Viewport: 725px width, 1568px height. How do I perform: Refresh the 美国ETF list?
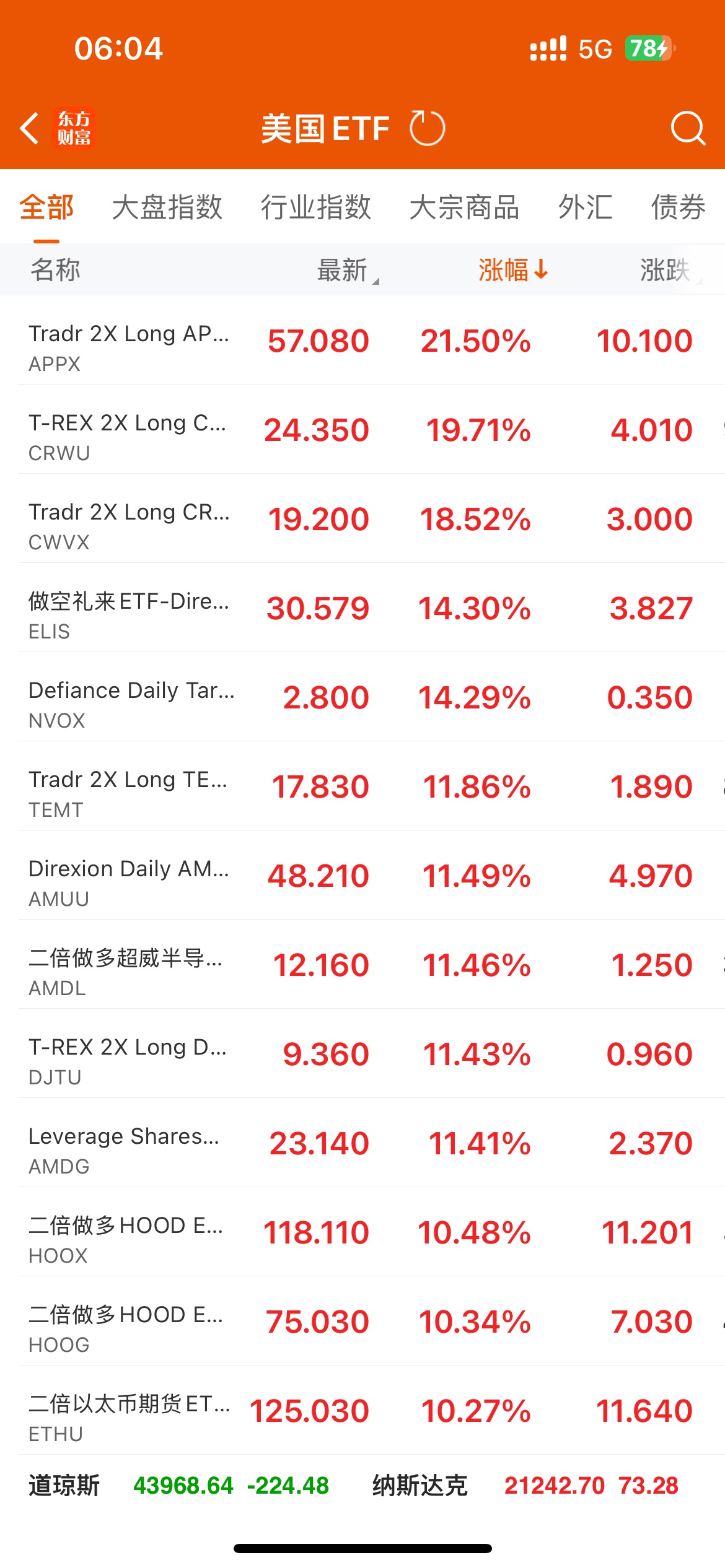point(427,128)
